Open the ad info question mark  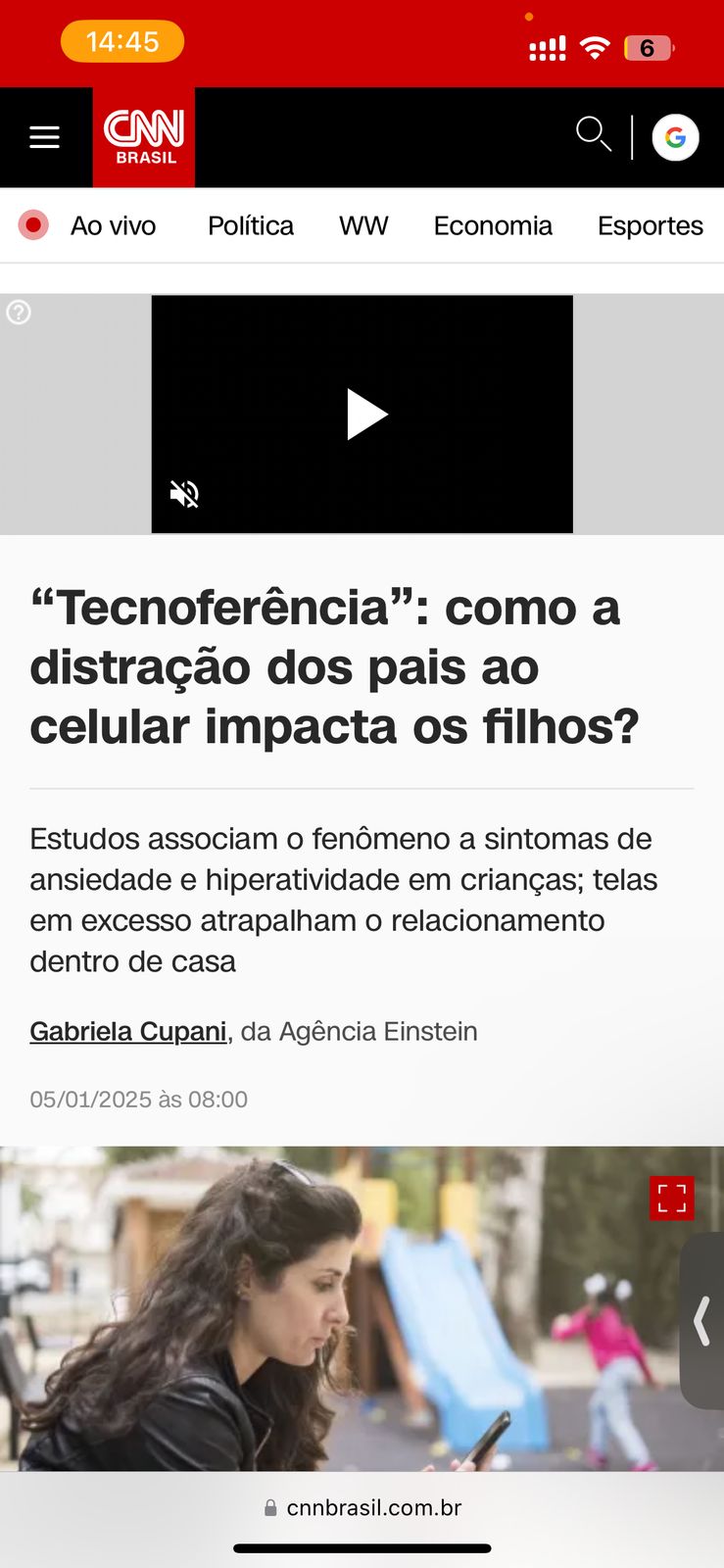pos(19,313)
